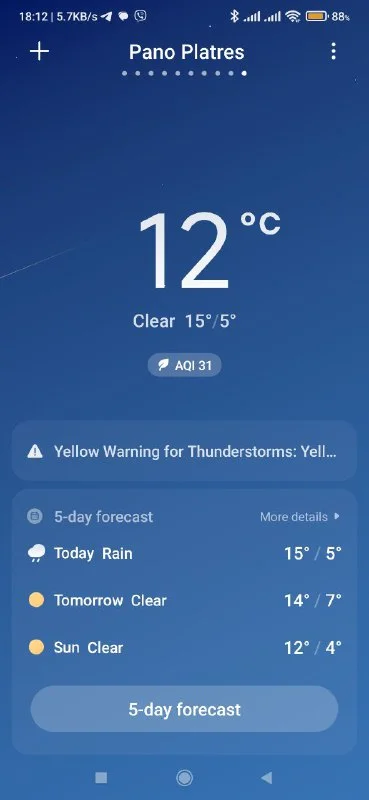Open Tomorrow Clear forecast row
Image resolution: width=369 pixels, height=800 pixels.
pos(184,601)
